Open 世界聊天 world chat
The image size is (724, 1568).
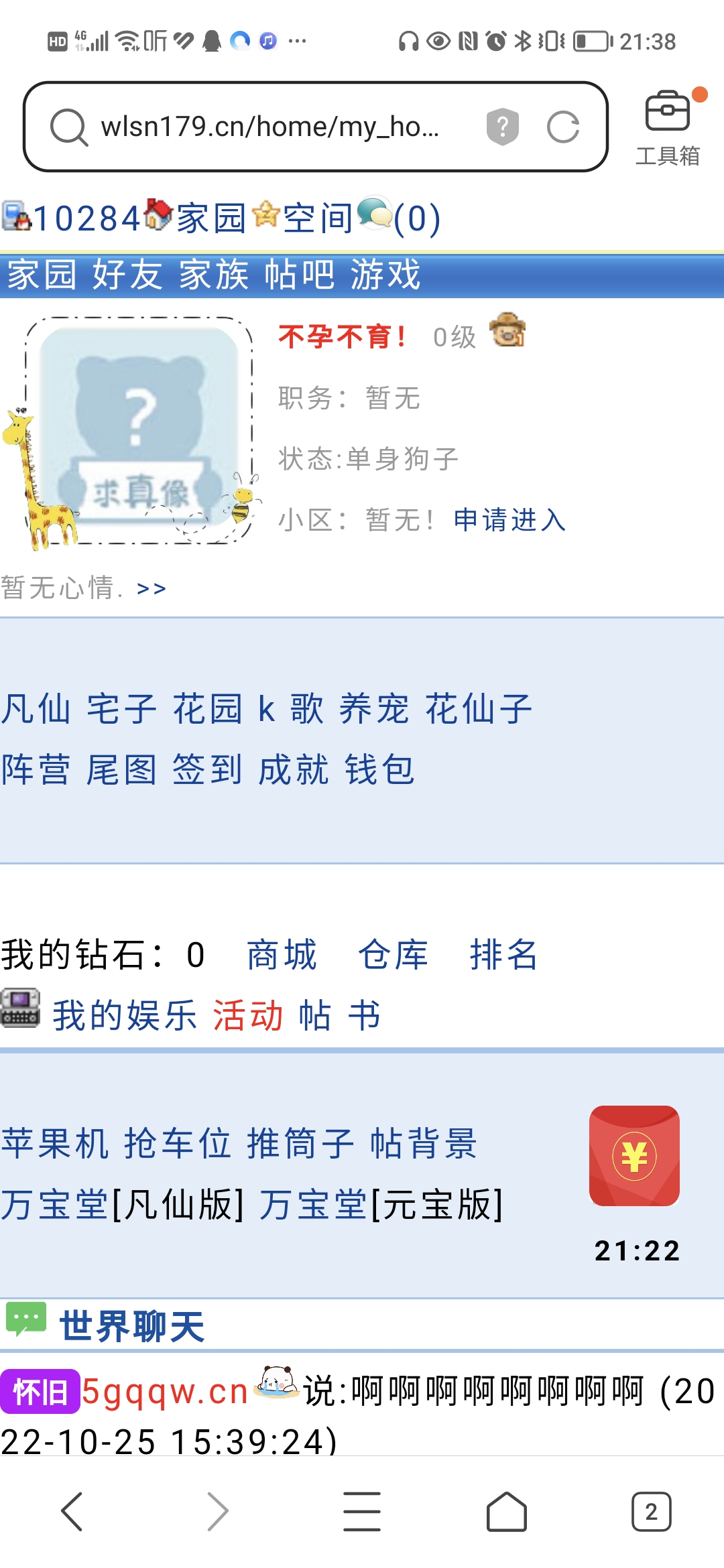(131, 1326)
